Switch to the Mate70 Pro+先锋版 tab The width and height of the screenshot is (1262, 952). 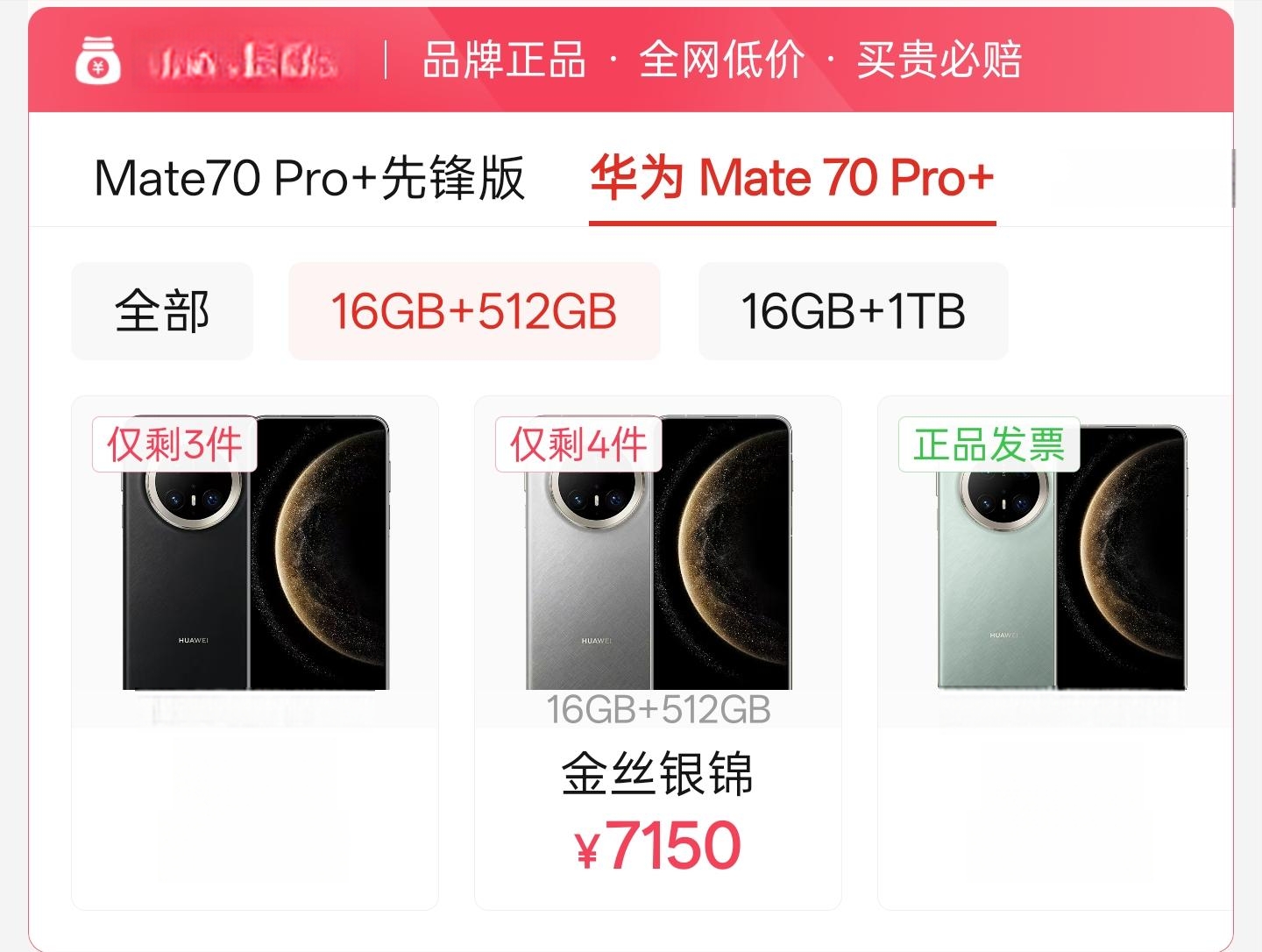pyautogui.click(x=308, y=178)
